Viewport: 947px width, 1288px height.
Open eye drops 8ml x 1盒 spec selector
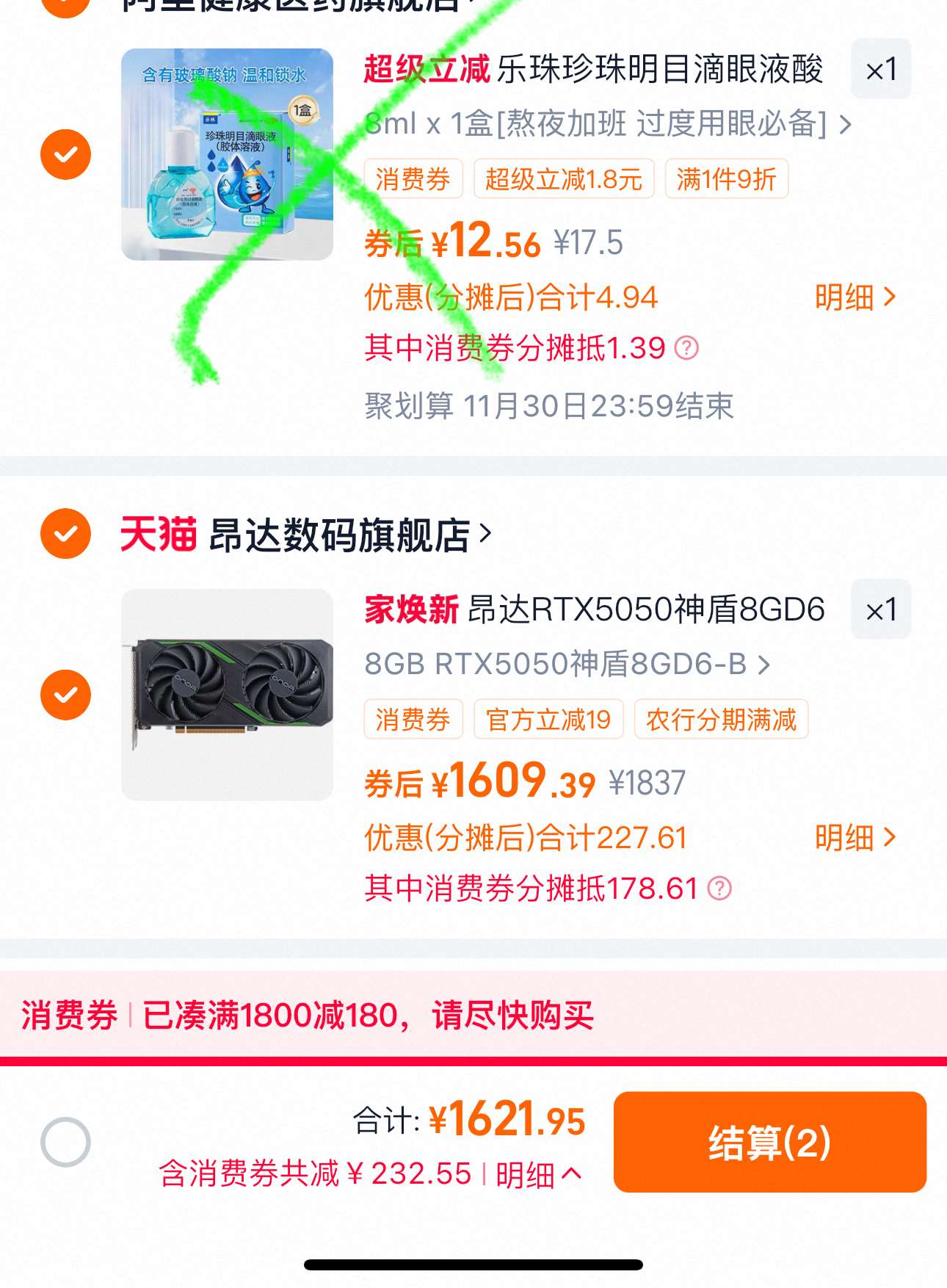tap(608, 124)
